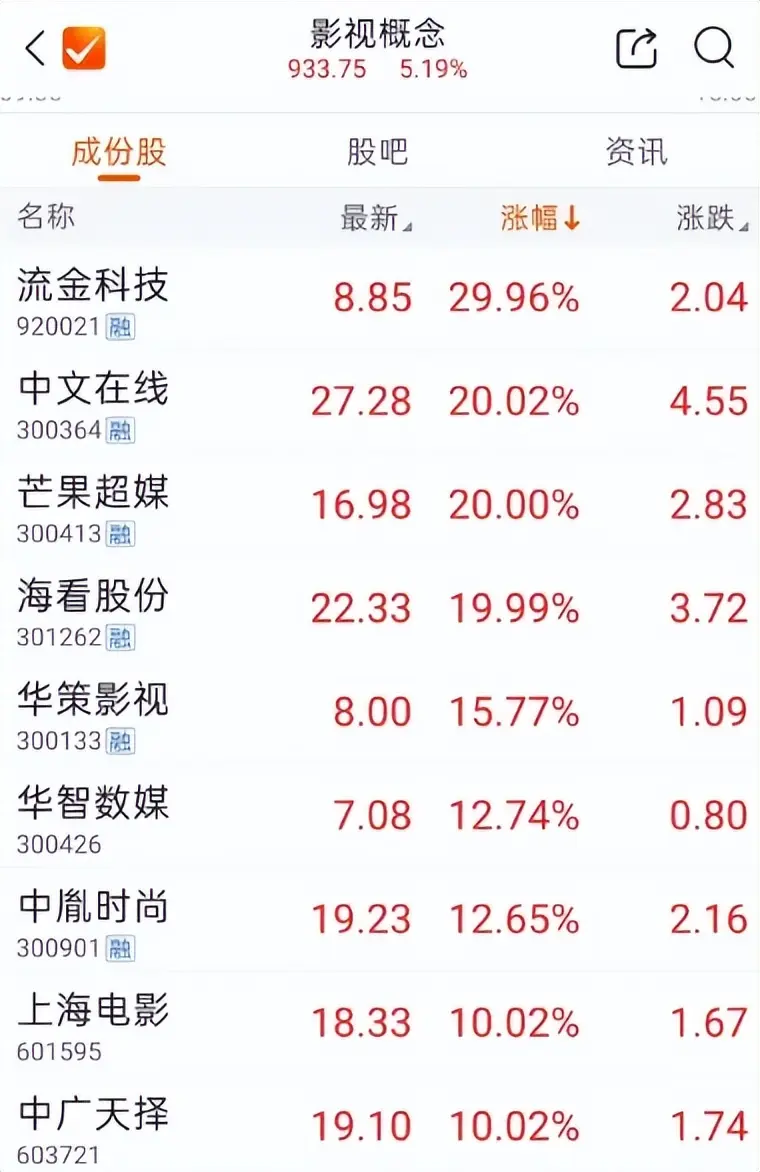Open the search magnifier
760x1172 pixels.
(x=714, y=48)
